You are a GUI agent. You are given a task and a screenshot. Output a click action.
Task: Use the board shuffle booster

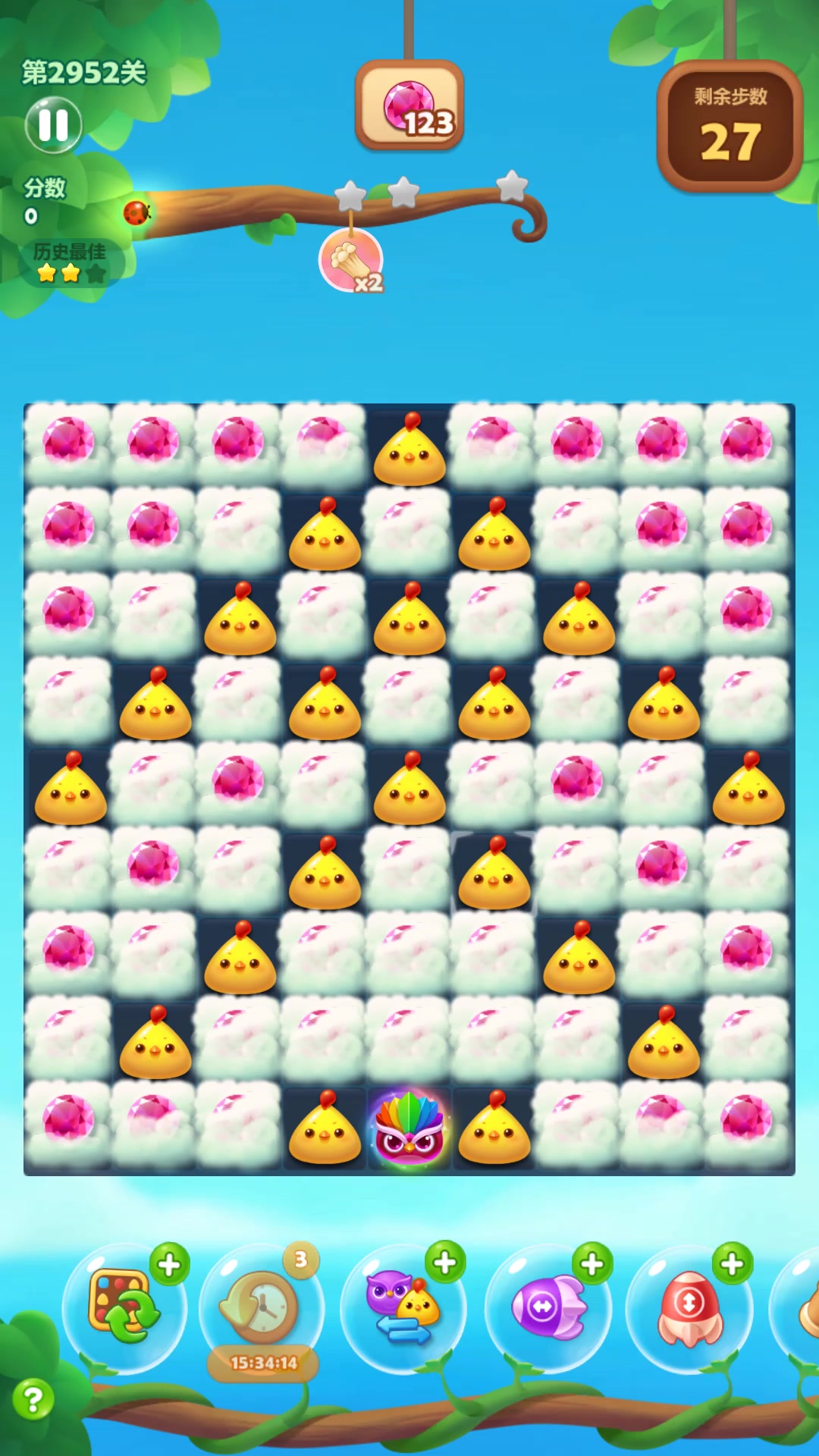(x=124, y=1306)
